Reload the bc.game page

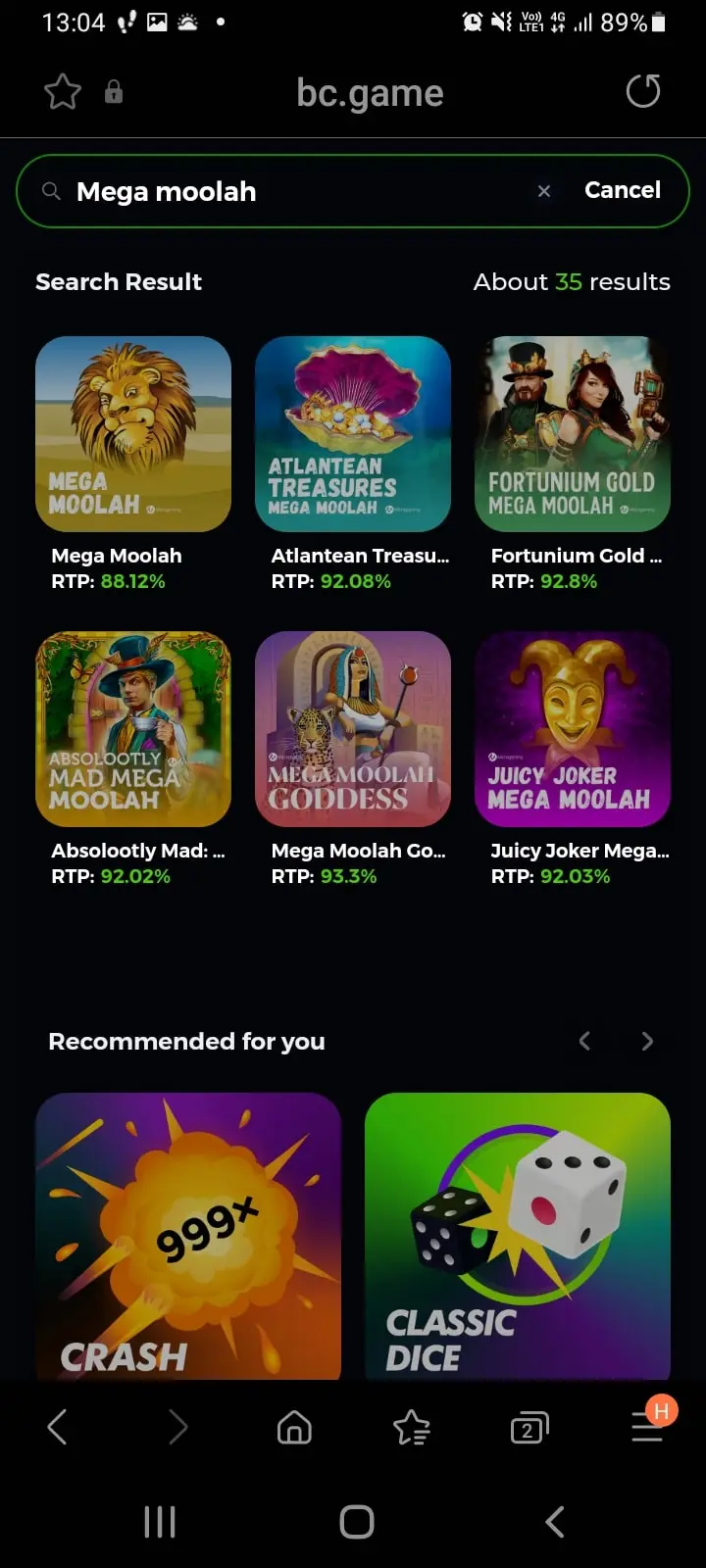(643, 92)
